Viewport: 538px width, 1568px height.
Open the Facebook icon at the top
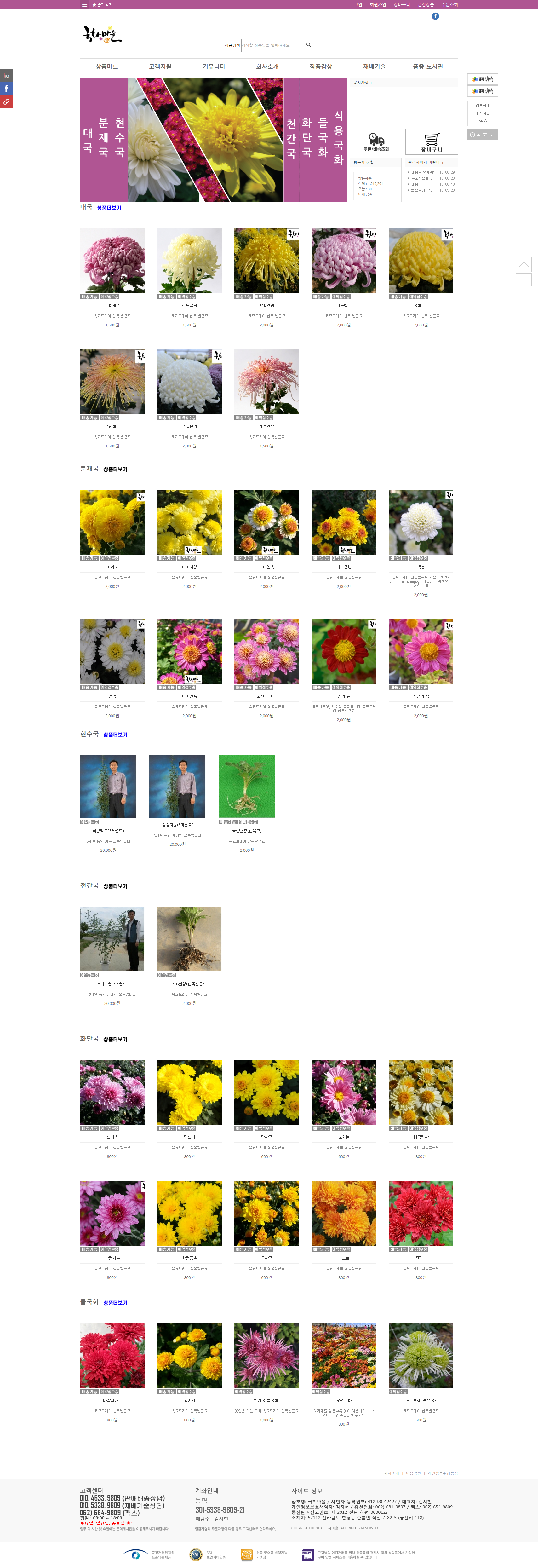[435, 16]
